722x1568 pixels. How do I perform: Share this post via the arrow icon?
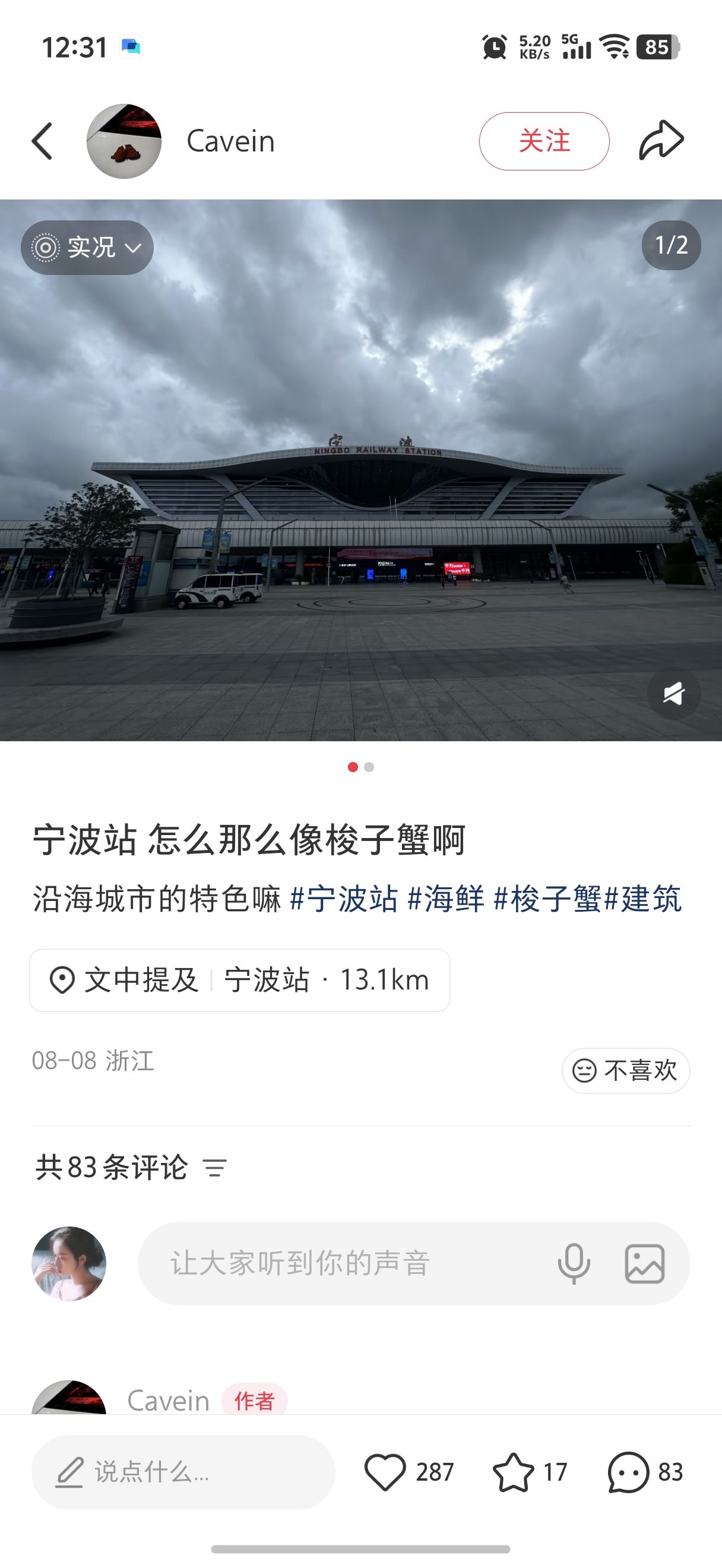661,141
